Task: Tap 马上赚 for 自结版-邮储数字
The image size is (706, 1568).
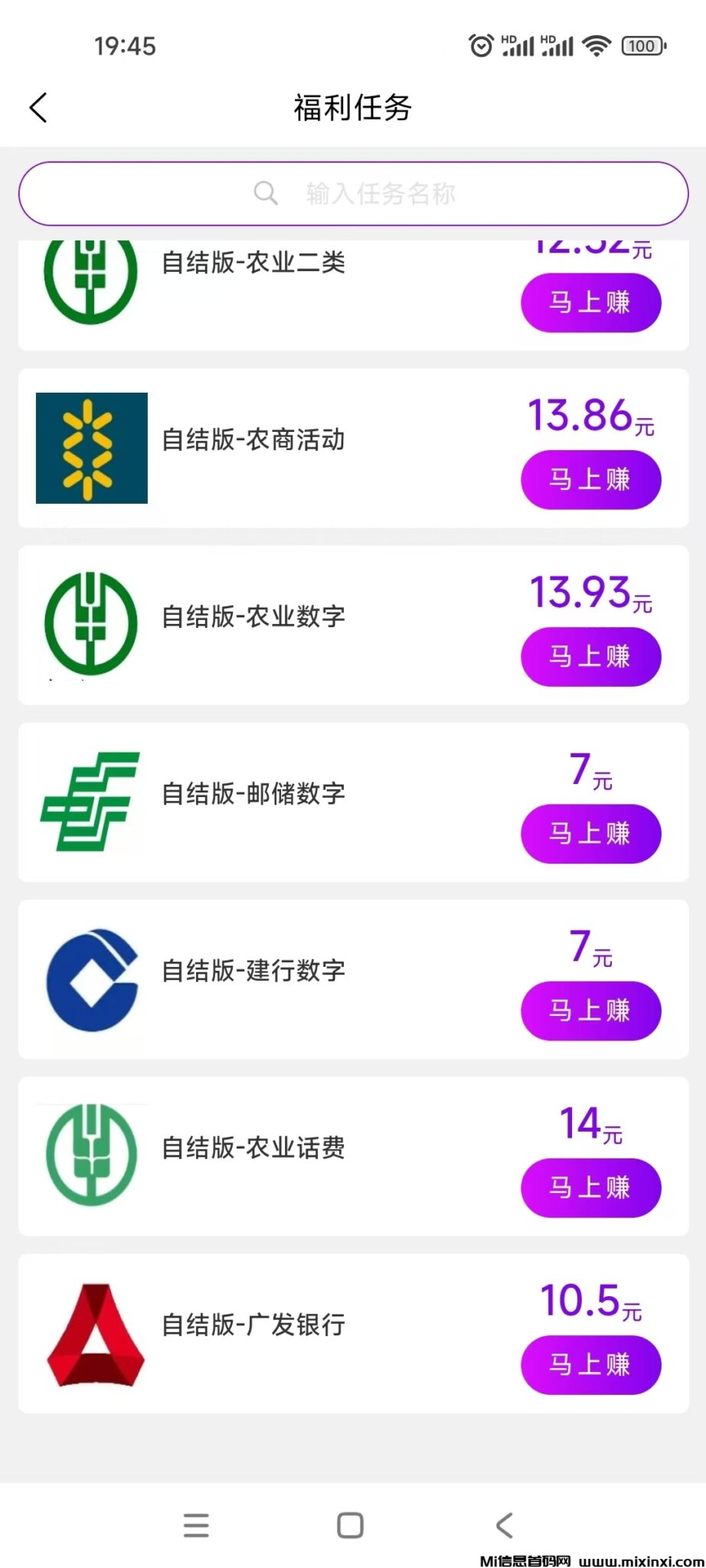Action: click(x=590, y=833)
